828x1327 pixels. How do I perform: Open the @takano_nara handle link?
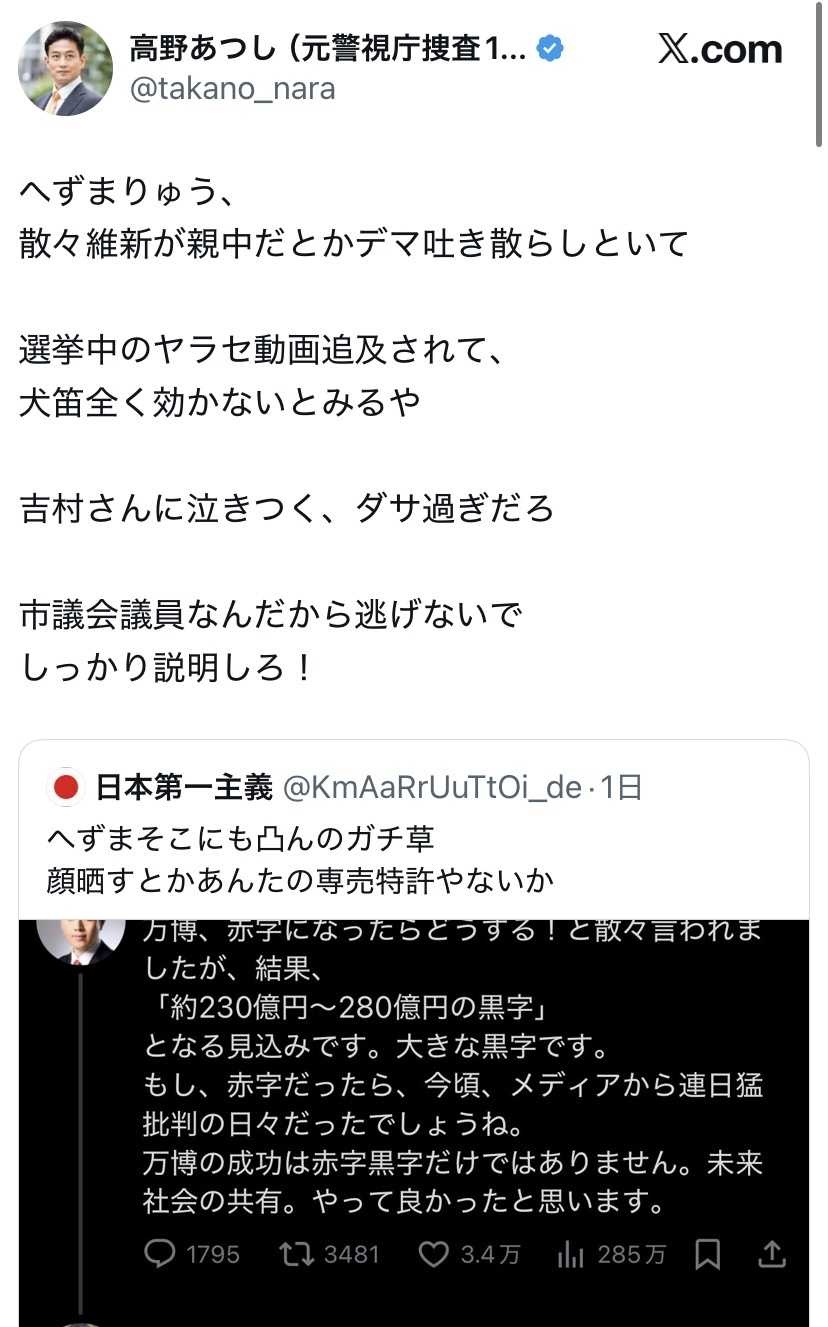click(232, 89)
